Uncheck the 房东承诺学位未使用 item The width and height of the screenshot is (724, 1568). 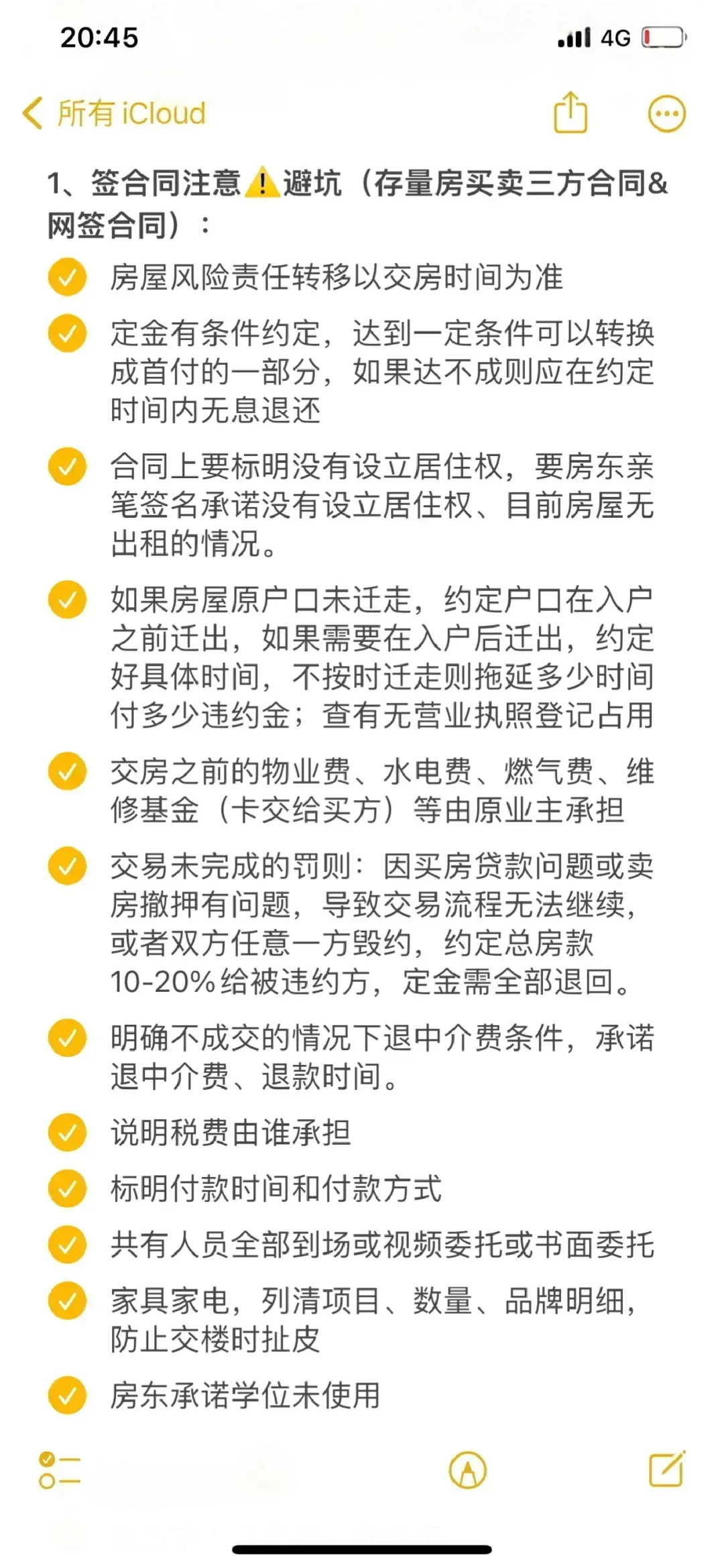[x=66, y=1392]
